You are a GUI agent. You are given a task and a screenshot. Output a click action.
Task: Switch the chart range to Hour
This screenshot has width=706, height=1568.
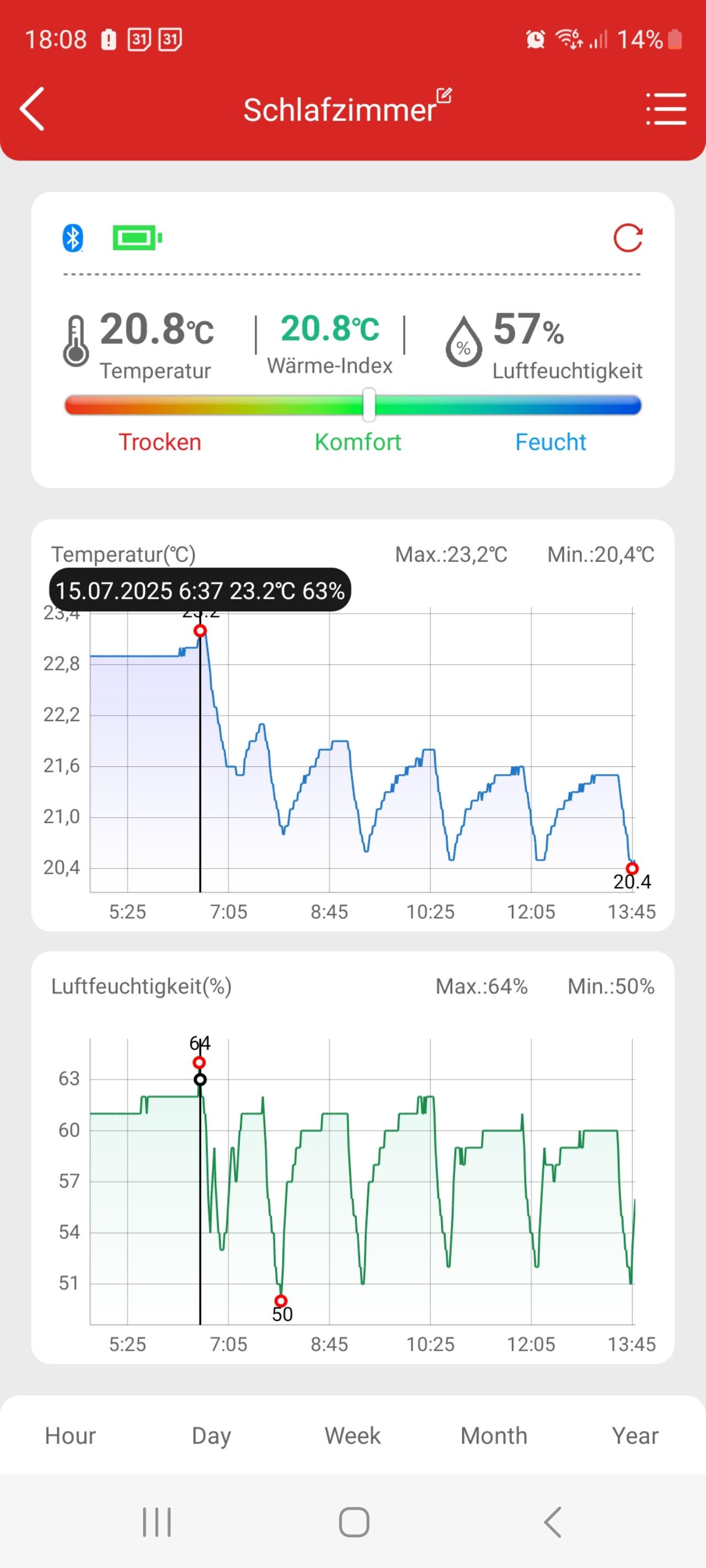pos(70,1436)
